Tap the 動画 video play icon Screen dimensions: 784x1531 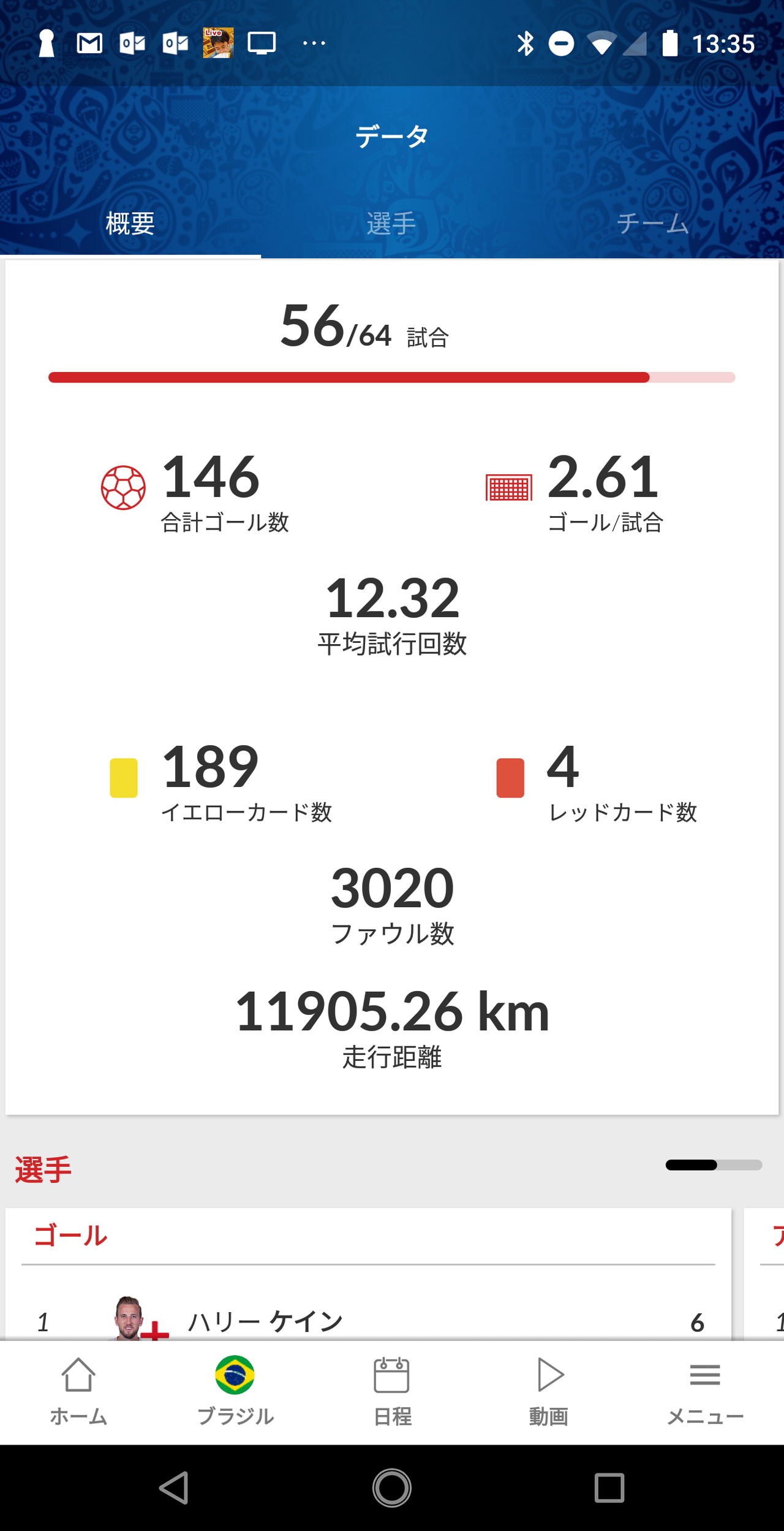point(549,1376)
